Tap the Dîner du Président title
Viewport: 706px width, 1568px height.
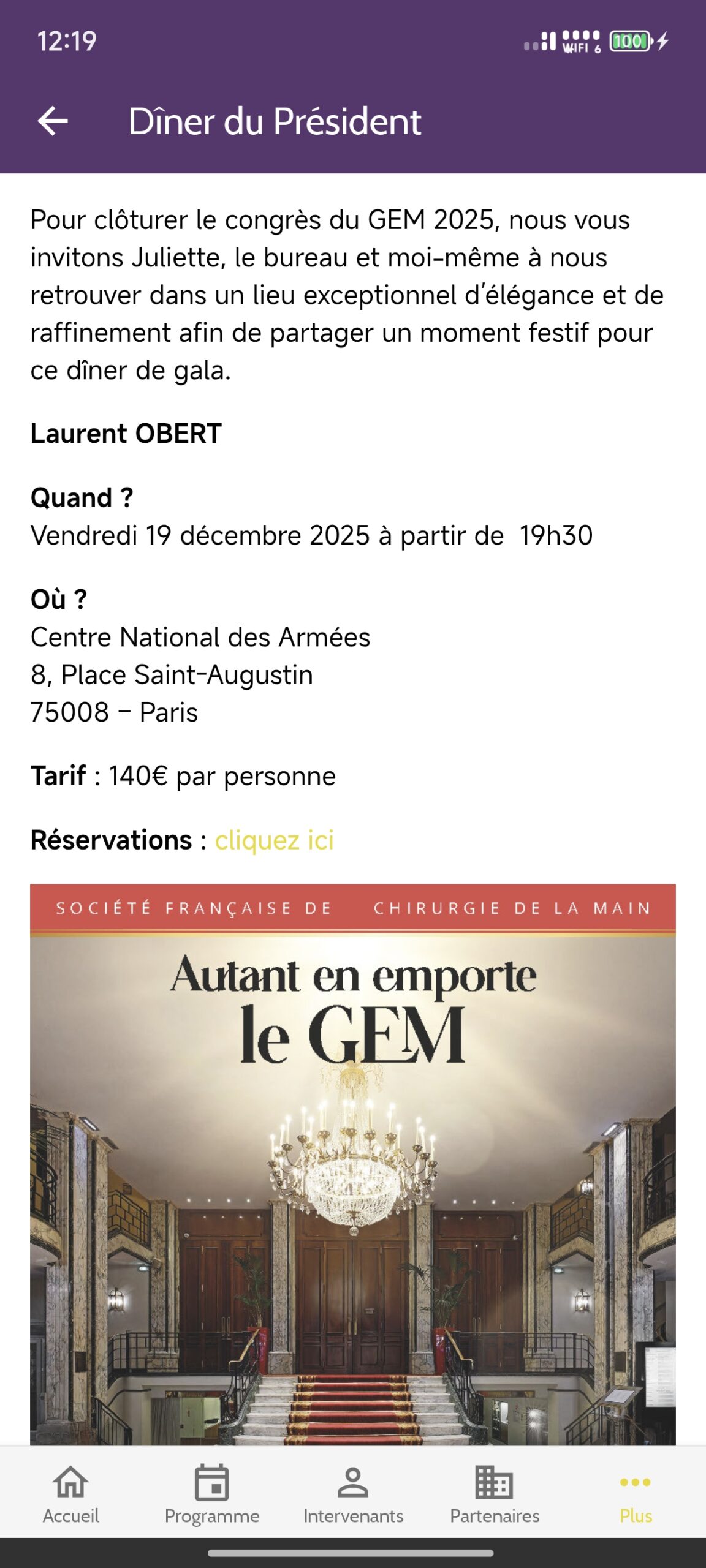coord(275,121)
